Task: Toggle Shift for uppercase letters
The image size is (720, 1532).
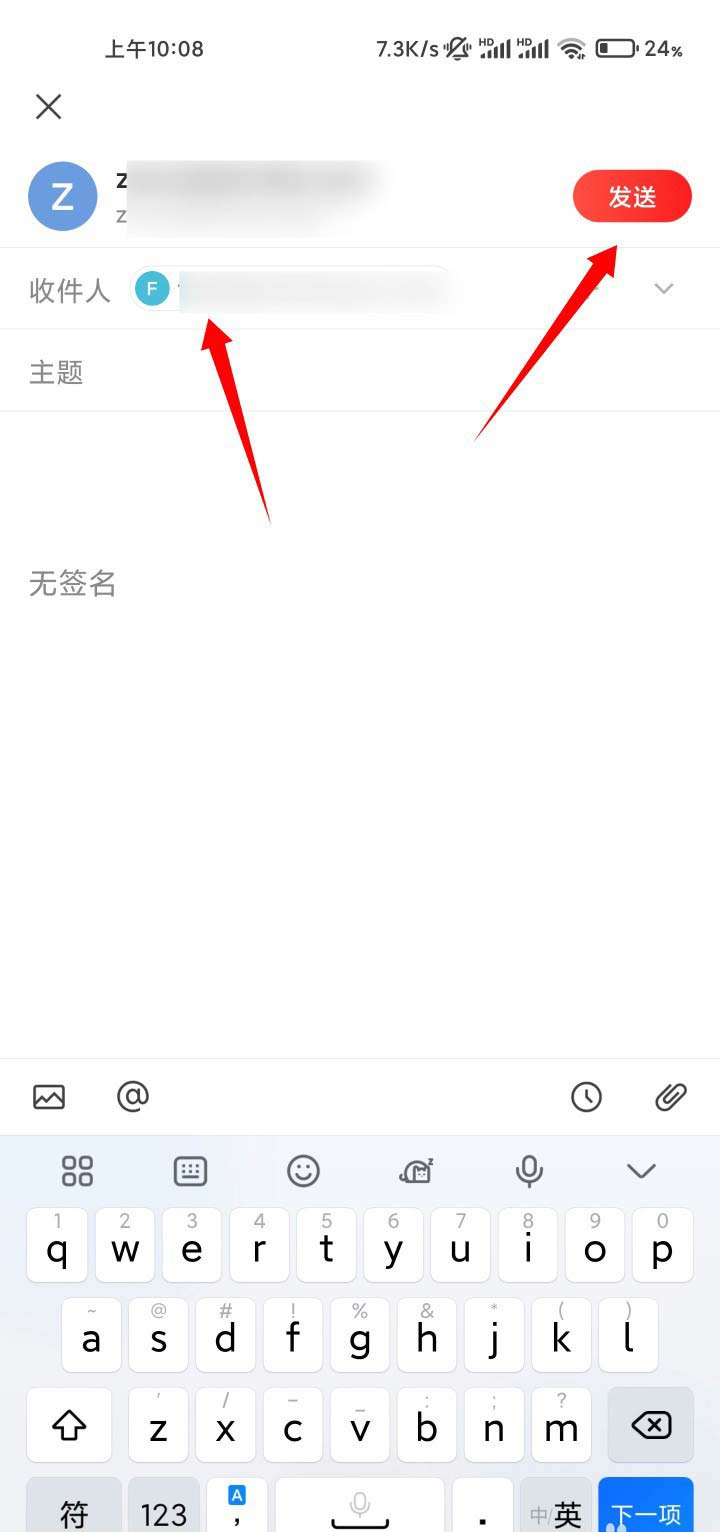Action: coord(68,1426)
